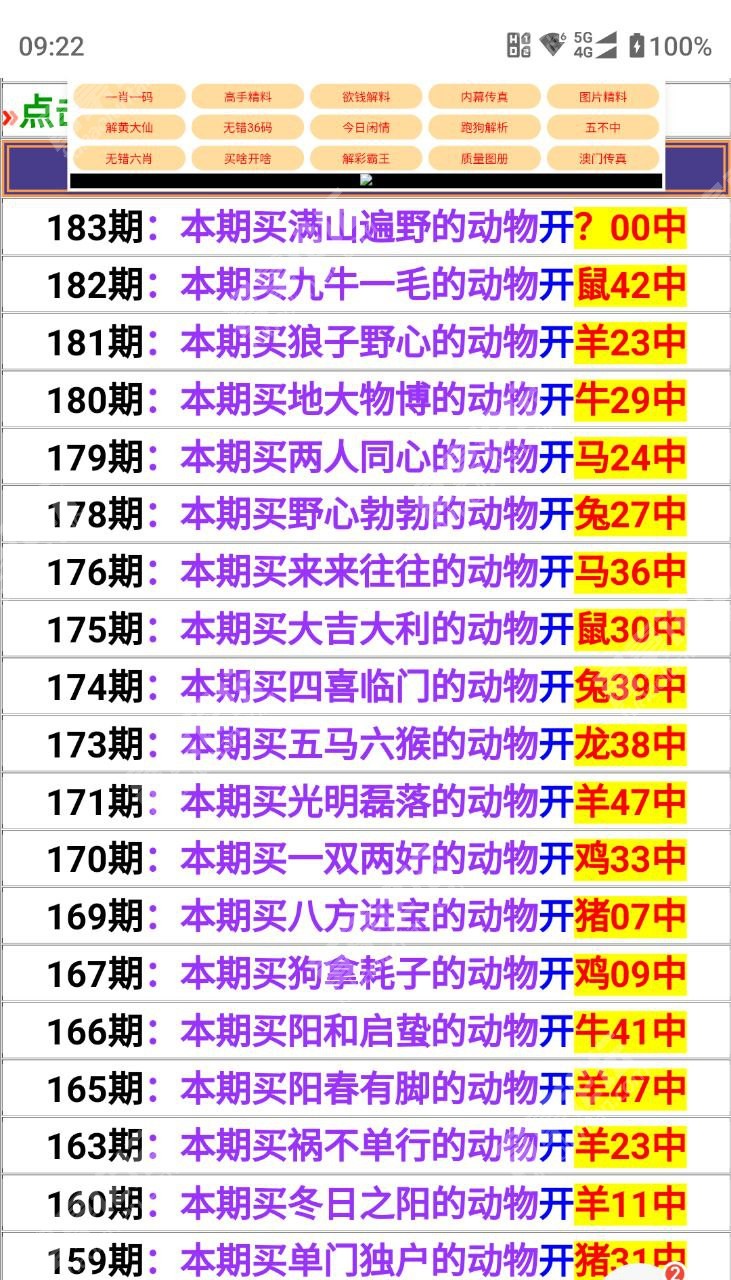The image size is (731, 1280).
Task: Tap the 五不中 button
Action: click(603, 127)
